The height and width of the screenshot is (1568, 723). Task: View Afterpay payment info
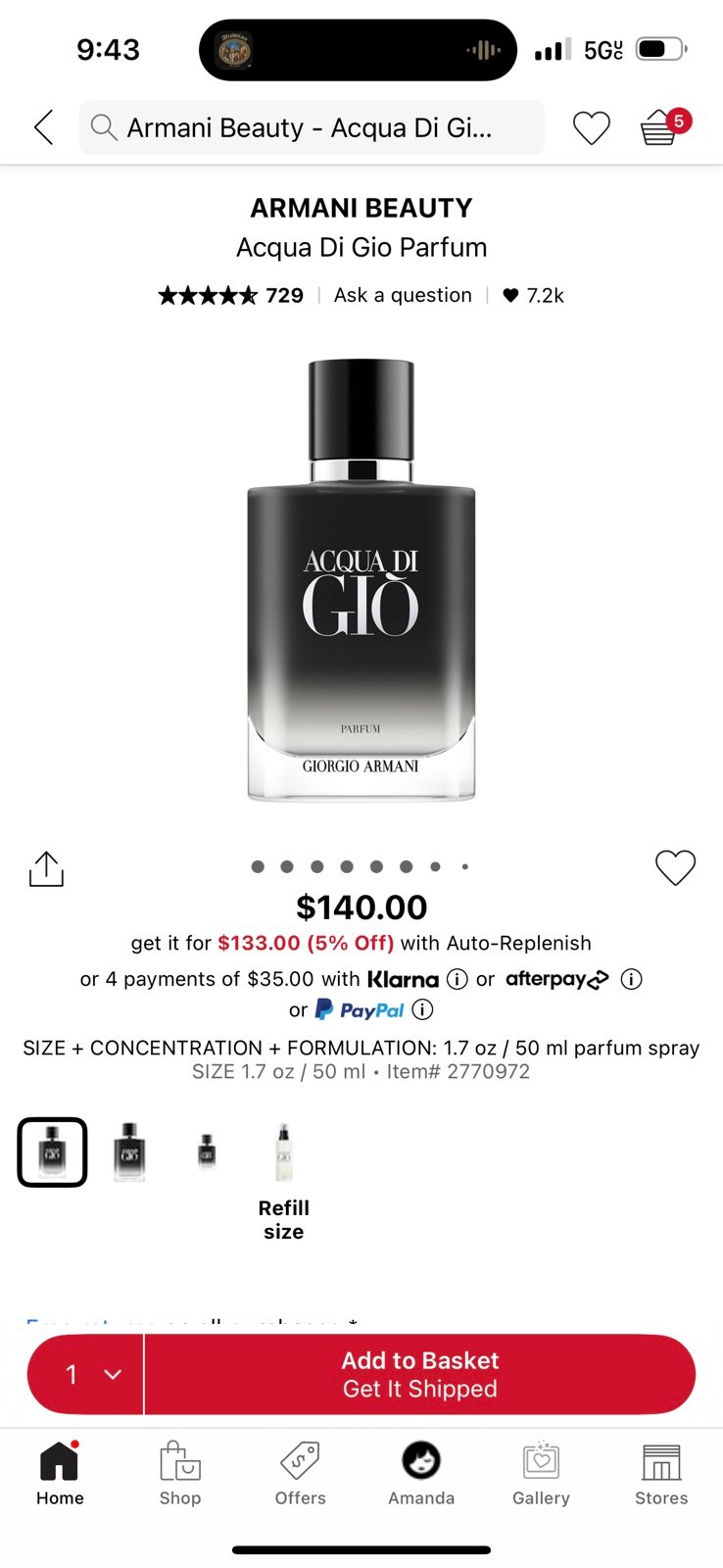click(632, 979)
